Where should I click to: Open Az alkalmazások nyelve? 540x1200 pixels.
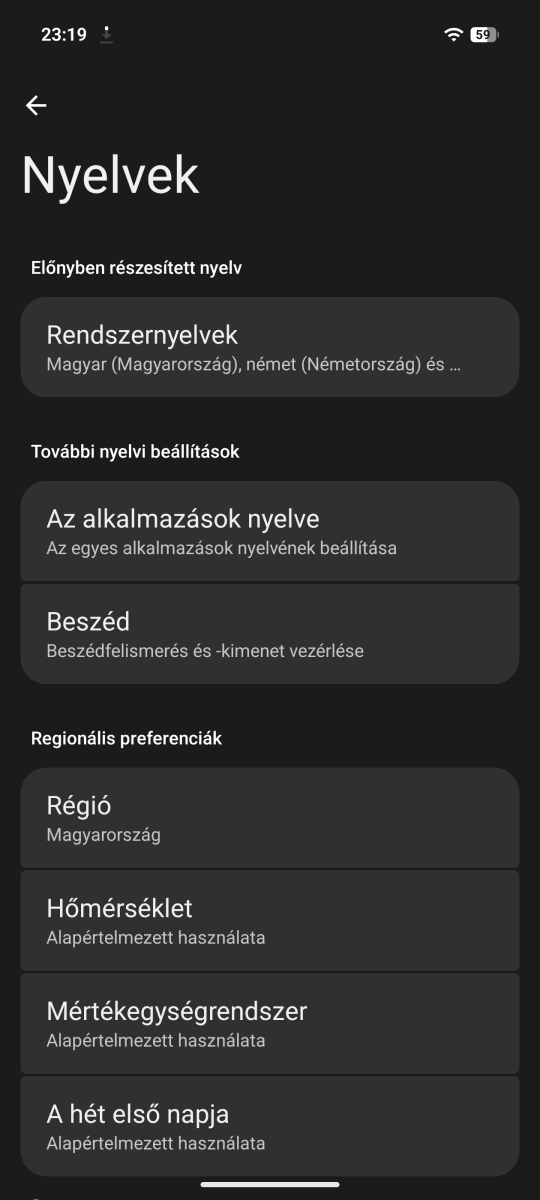tap(270, 531)
